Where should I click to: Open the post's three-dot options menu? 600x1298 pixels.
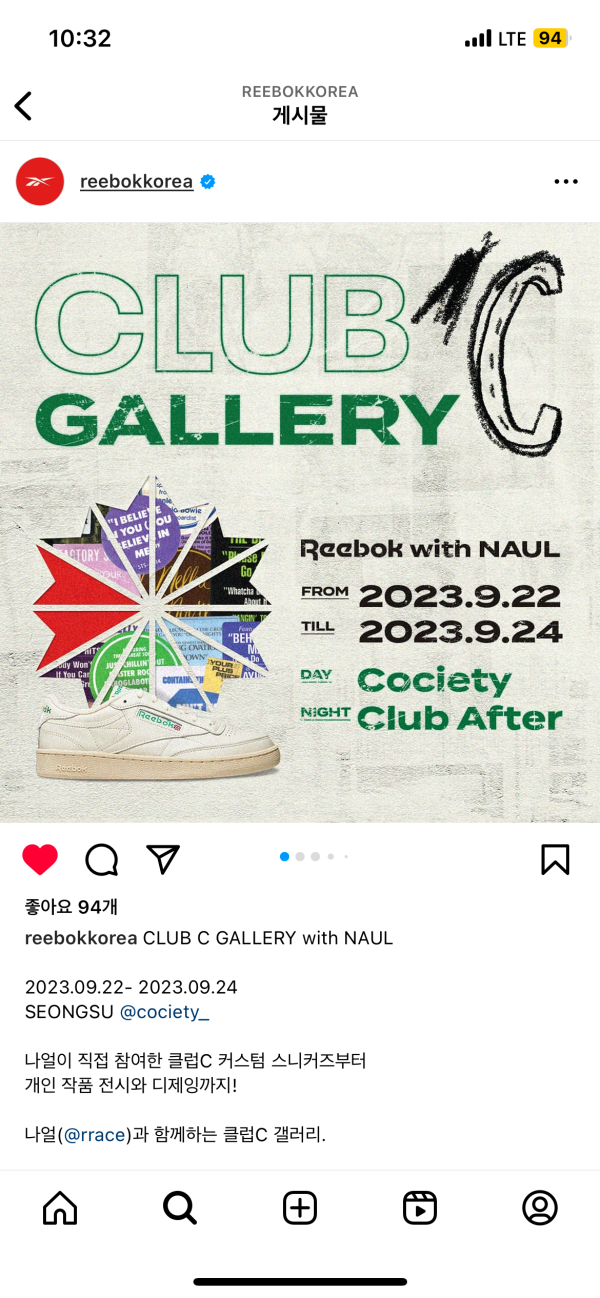(566, 182)
